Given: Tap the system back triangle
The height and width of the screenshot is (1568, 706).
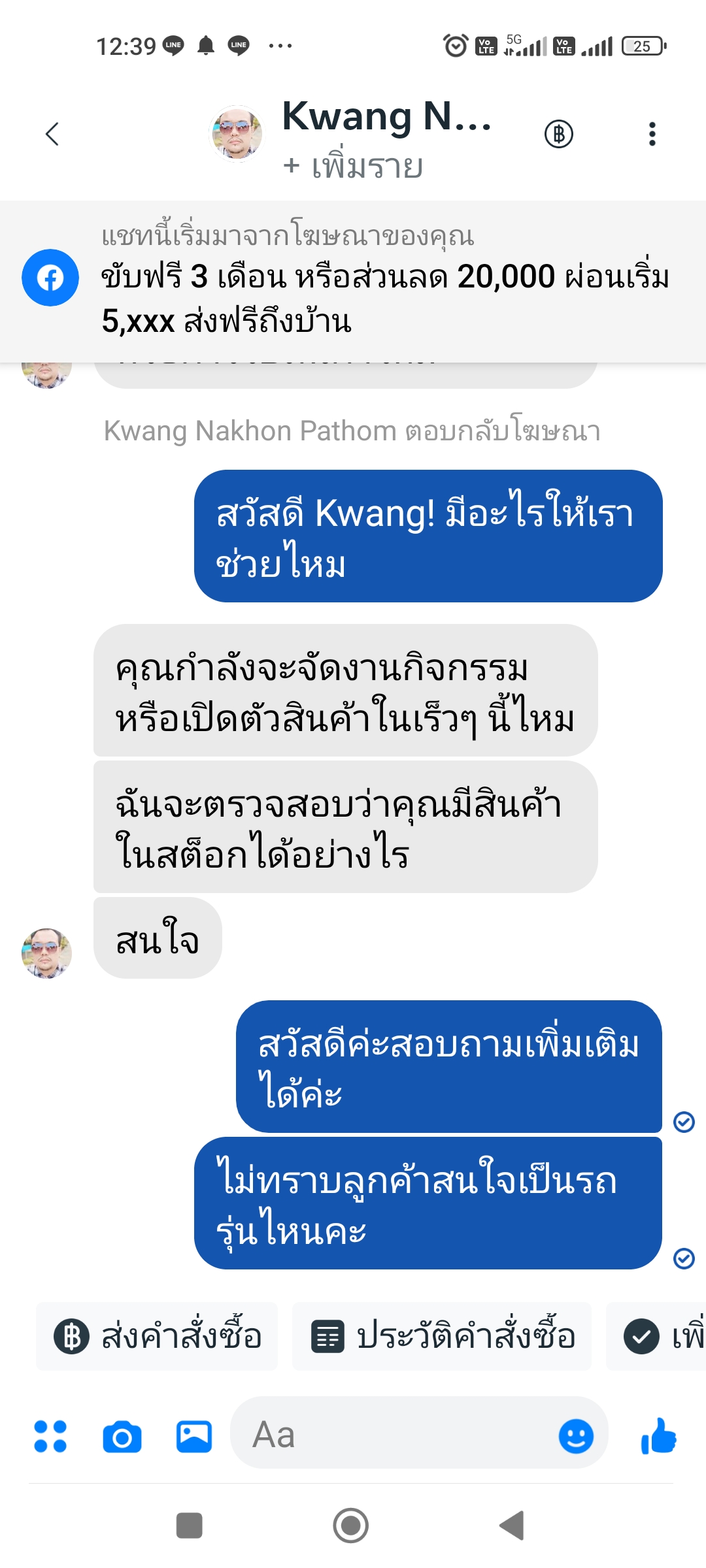Looking at the screenshot, I should [513, 1526].
